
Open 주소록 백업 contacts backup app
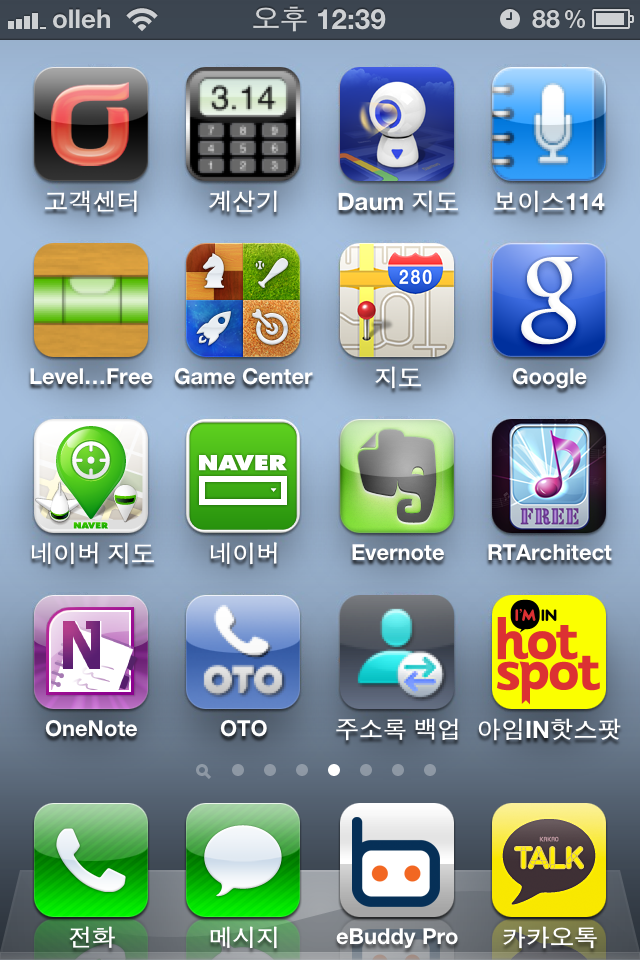(396, 652)
